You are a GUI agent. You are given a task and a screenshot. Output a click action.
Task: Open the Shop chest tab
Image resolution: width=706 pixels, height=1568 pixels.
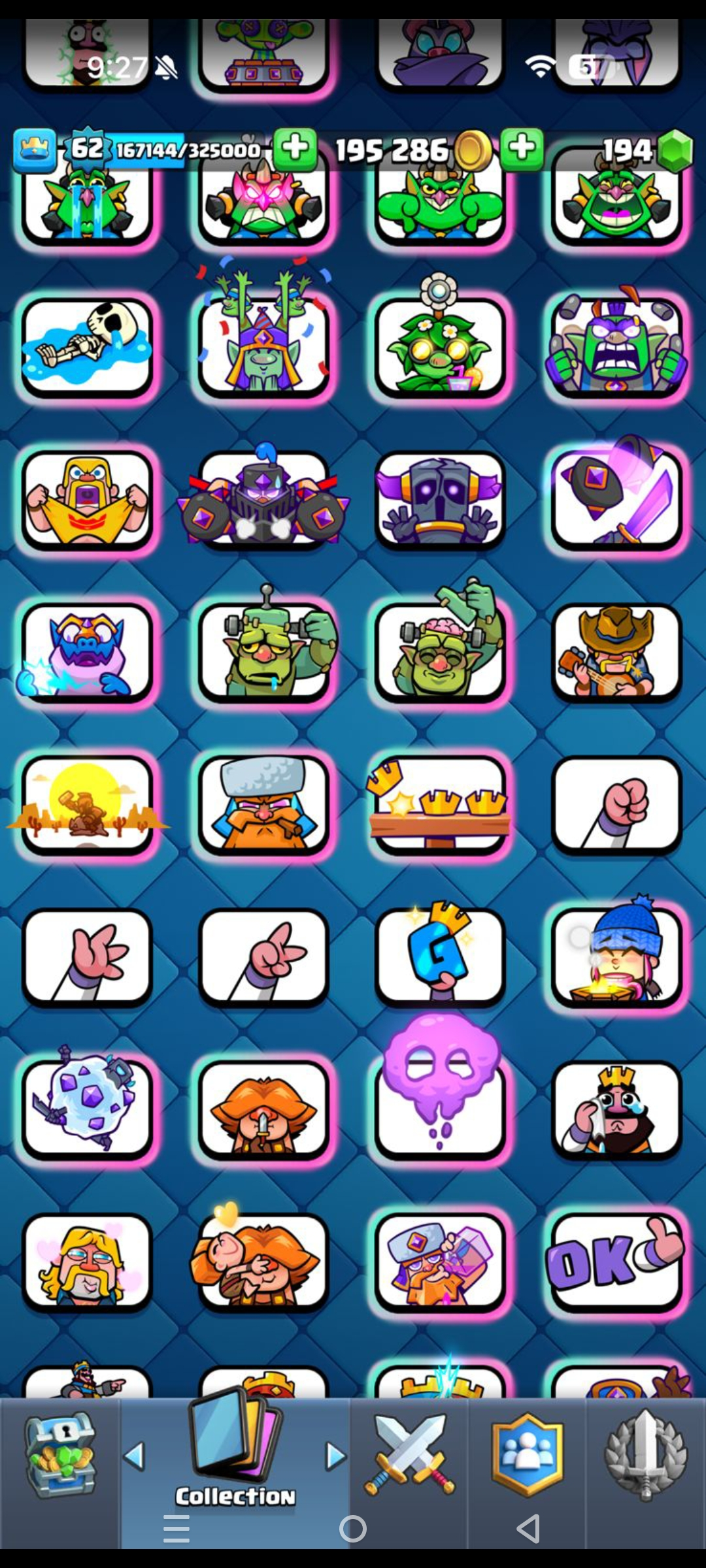point(60,1457)
